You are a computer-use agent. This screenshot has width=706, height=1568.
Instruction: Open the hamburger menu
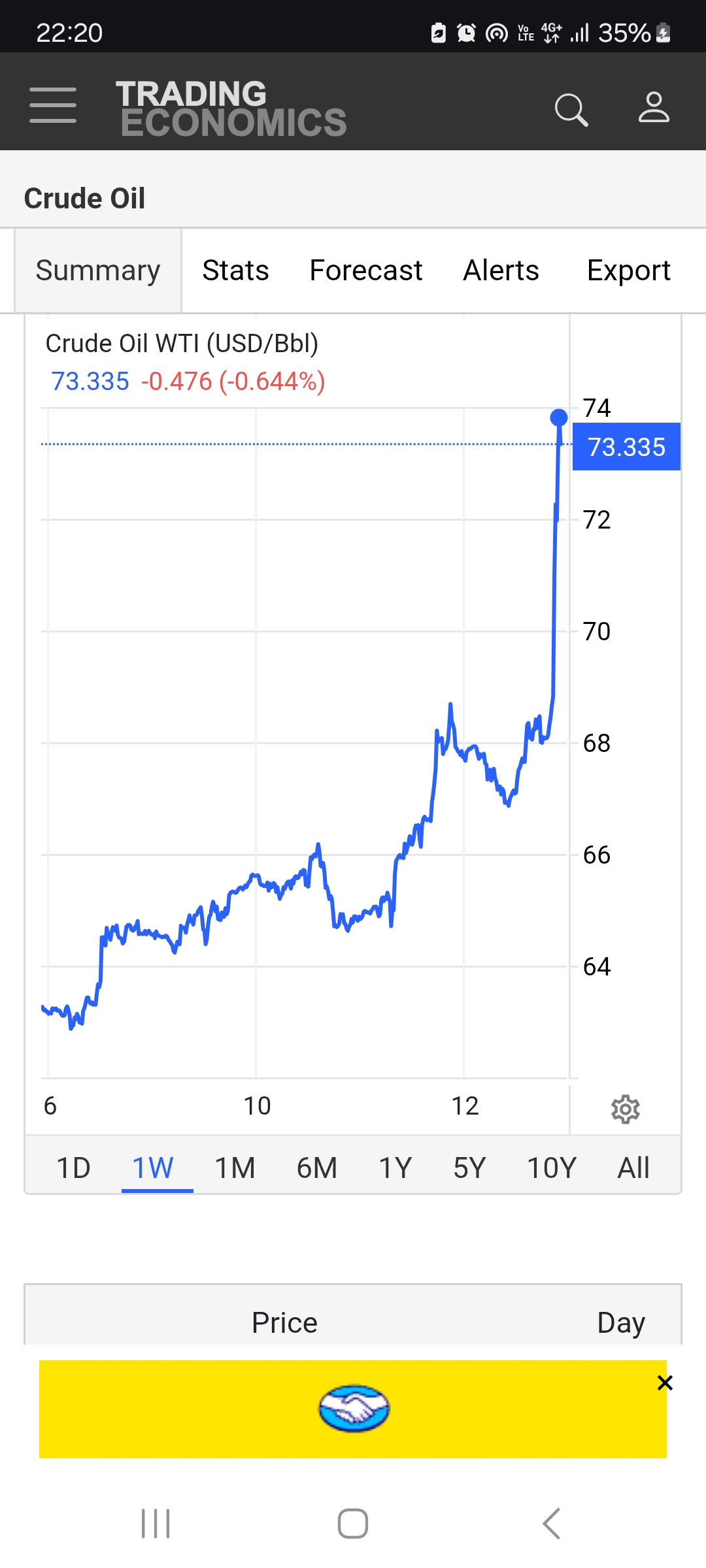coord(53,105)
